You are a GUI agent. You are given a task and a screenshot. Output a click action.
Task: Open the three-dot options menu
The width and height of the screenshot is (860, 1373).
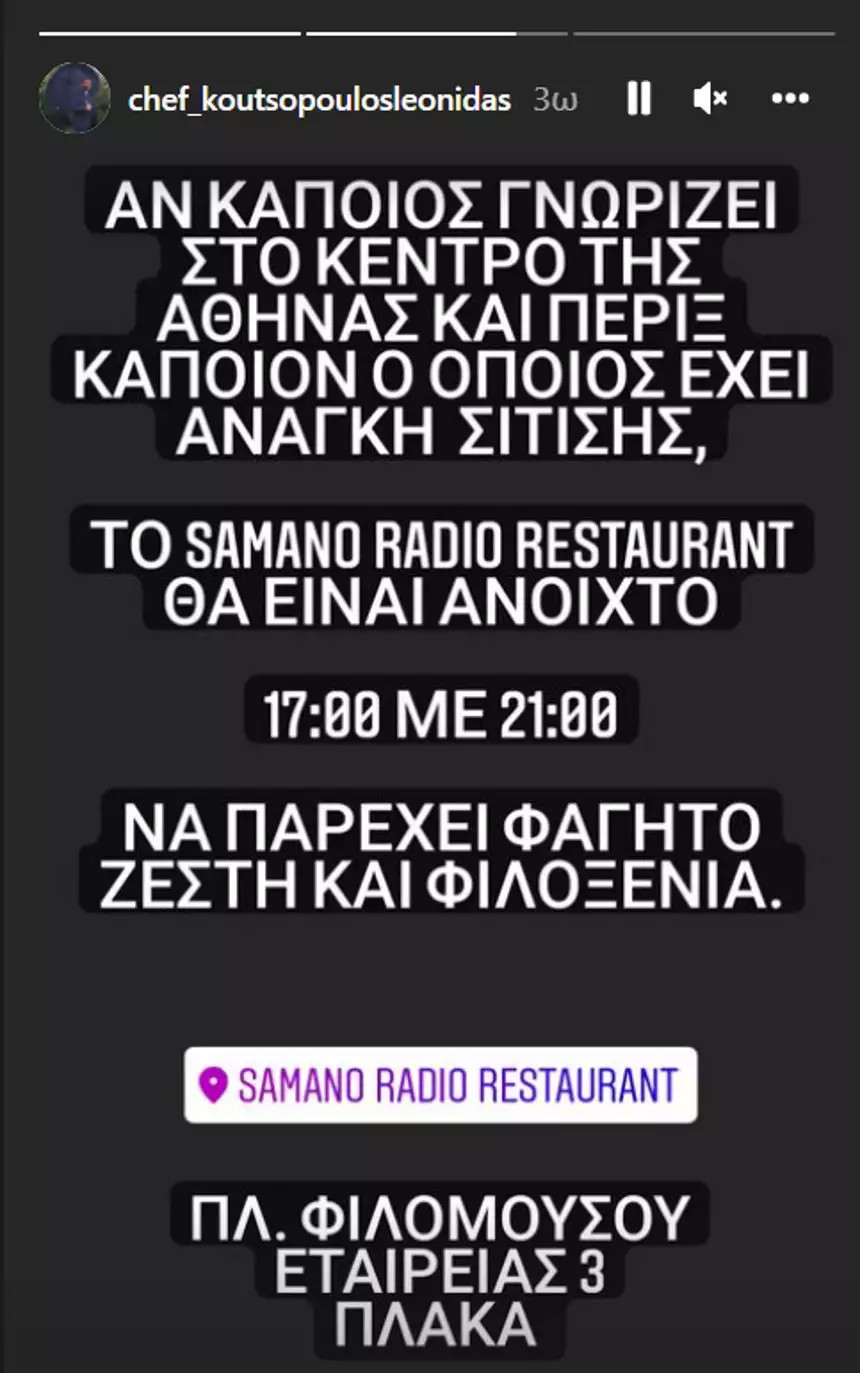tap(790, 98)
